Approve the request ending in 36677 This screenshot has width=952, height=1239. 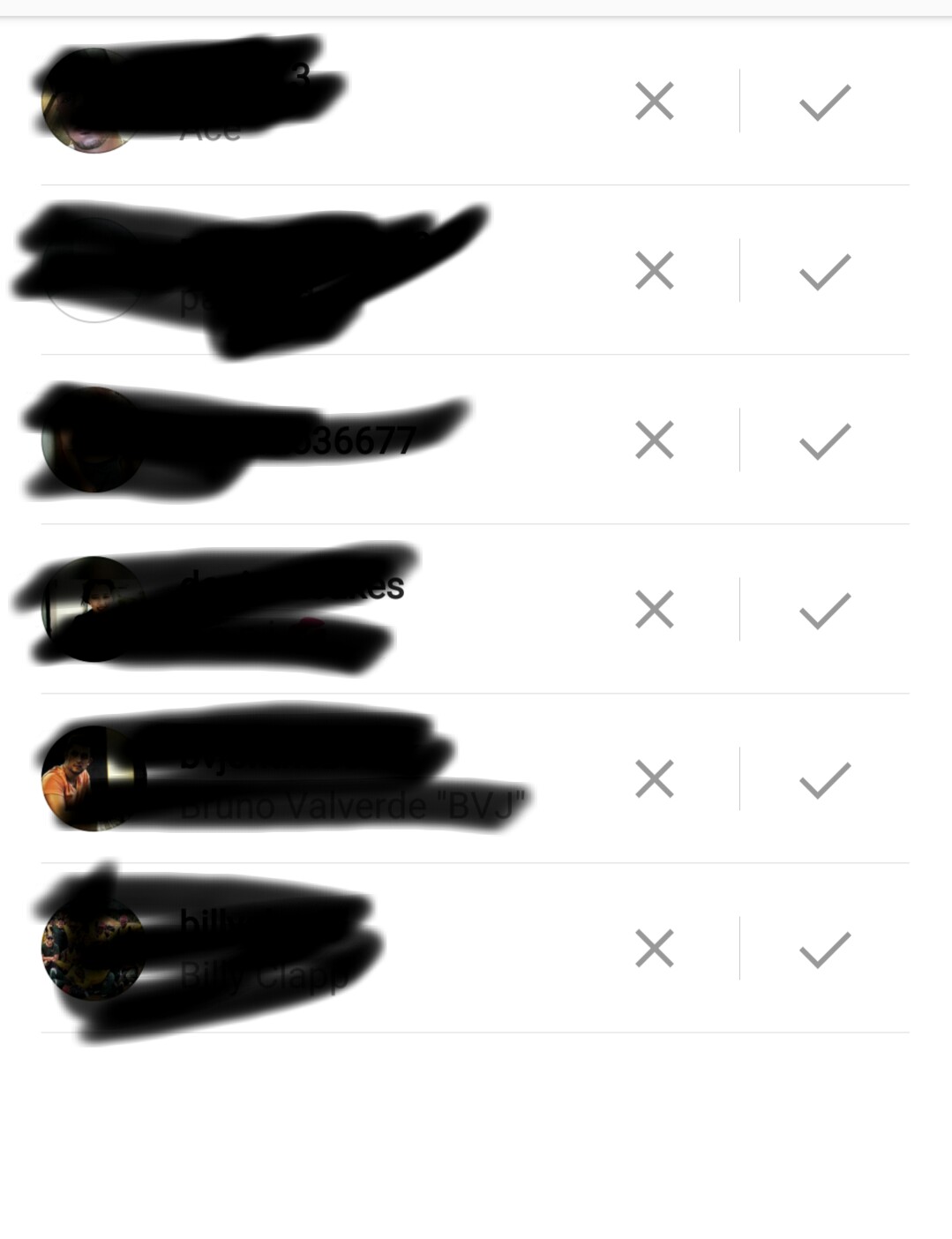(x=825, y=440)
